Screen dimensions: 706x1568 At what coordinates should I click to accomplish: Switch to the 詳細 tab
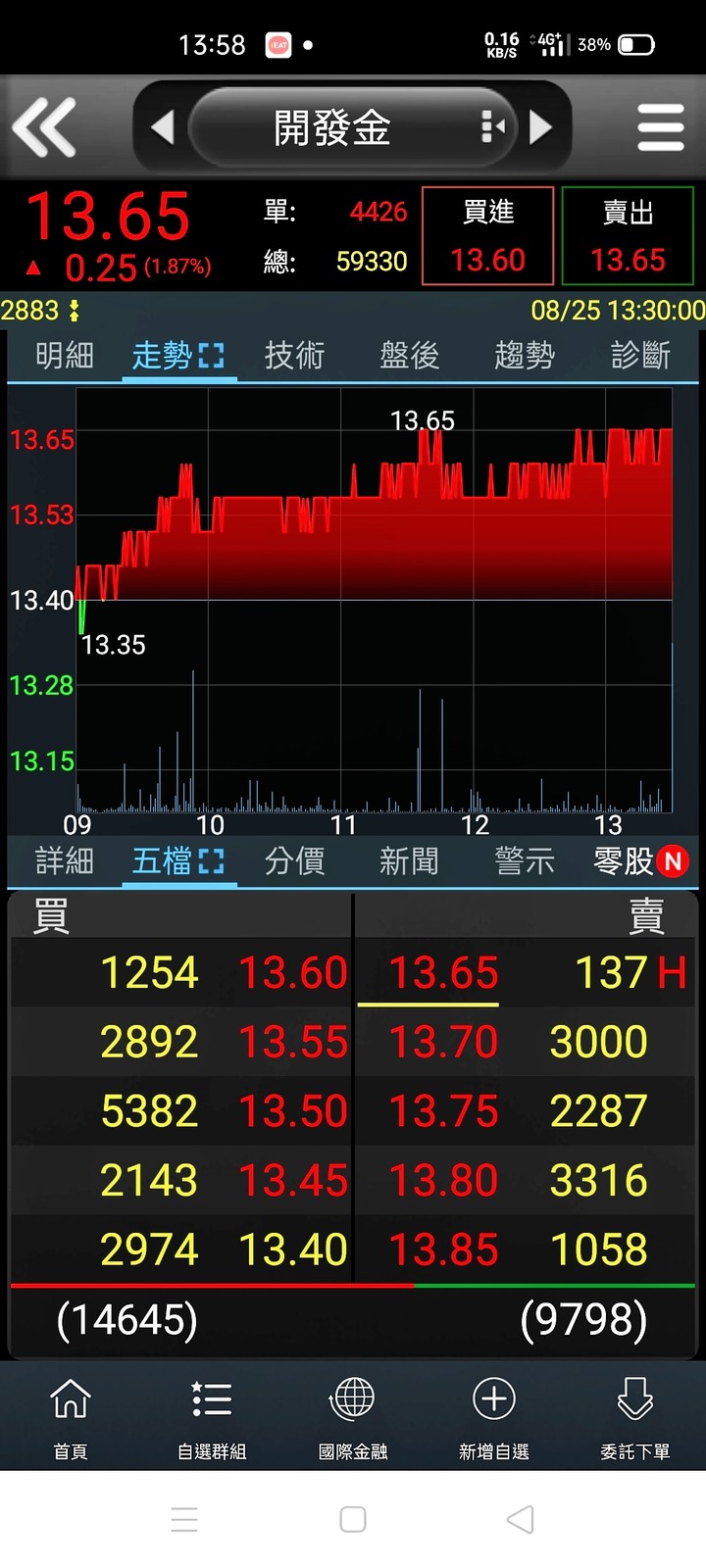click(x=65, y=861)
